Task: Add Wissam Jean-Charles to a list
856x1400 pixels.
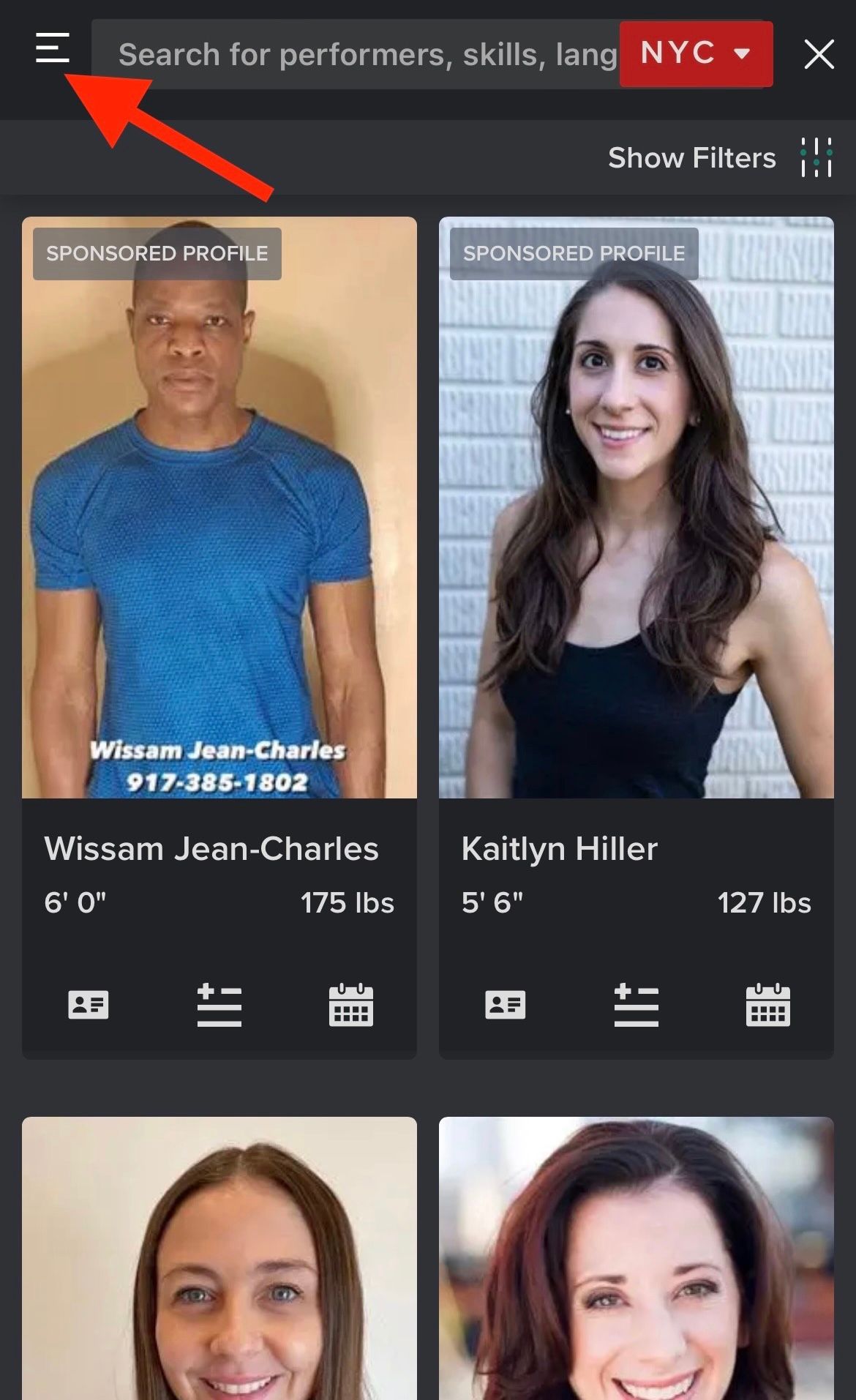Action: 219,1005
